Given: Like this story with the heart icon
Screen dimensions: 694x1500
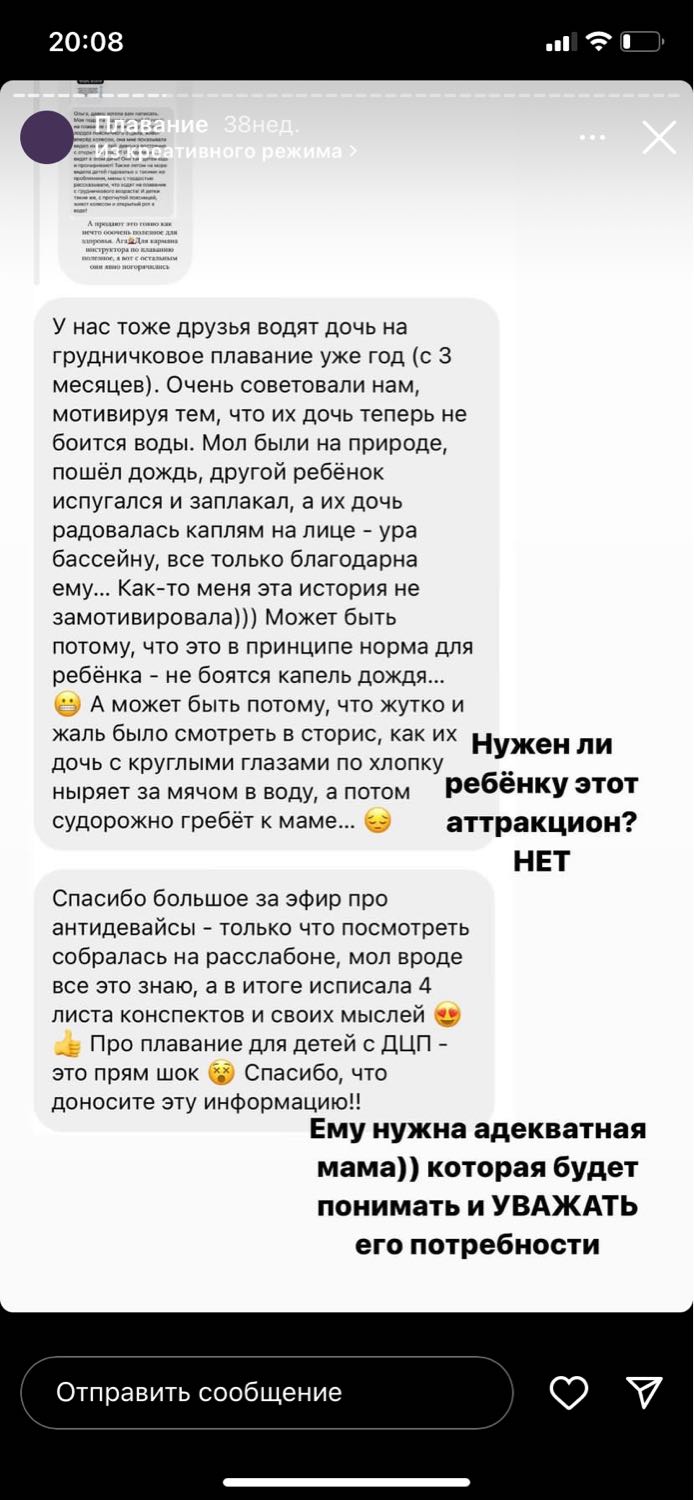Looking at the screenshot, I should 569,1392.
